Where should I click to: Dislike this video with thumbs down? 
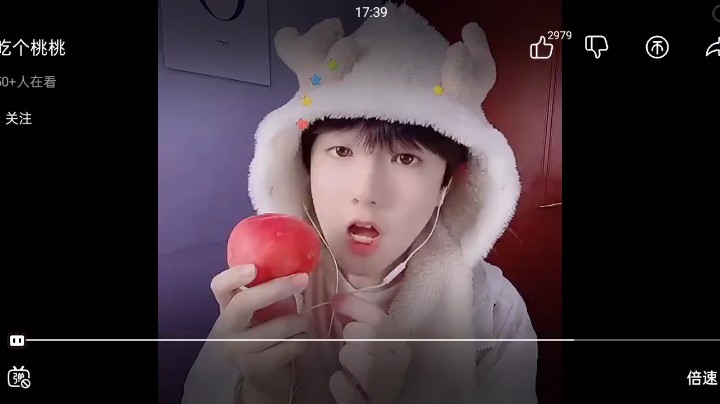pyautogui.click(x=597, y=47)
